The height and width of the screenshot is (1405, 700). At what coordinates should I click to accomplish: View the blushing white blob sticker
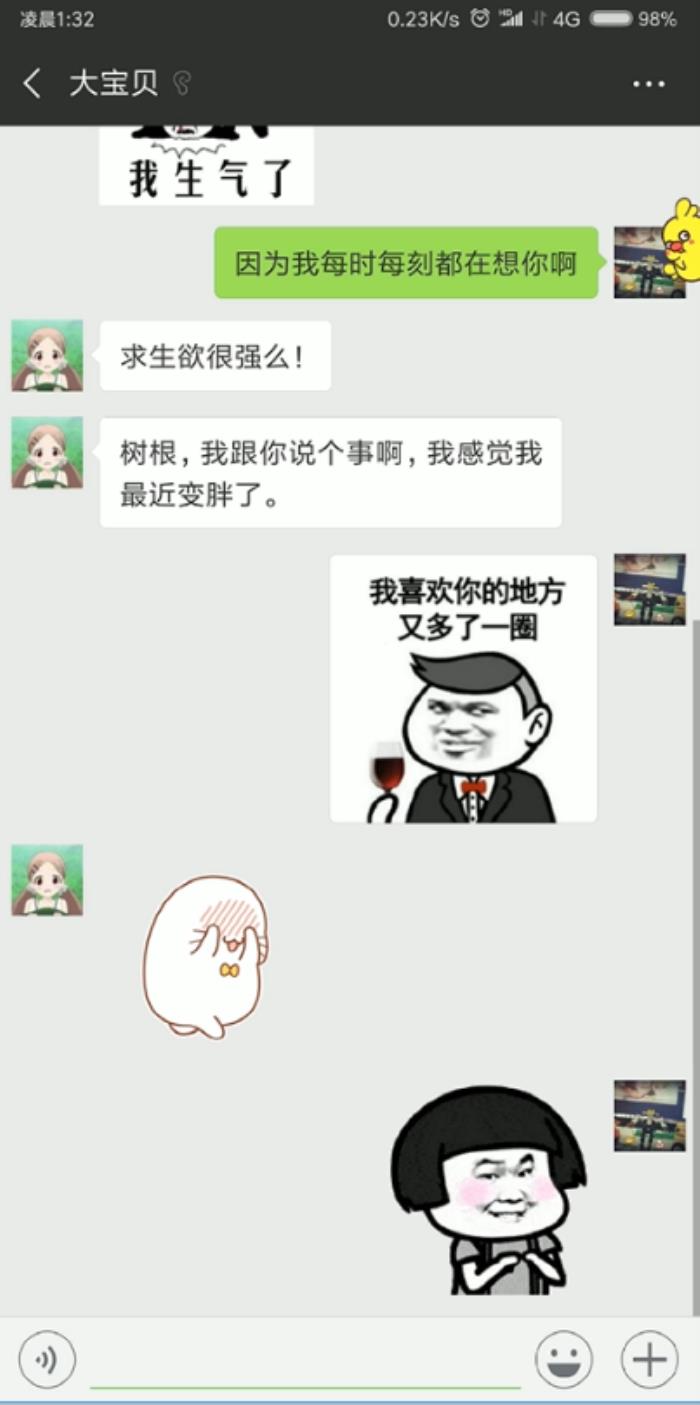(205, 955)
